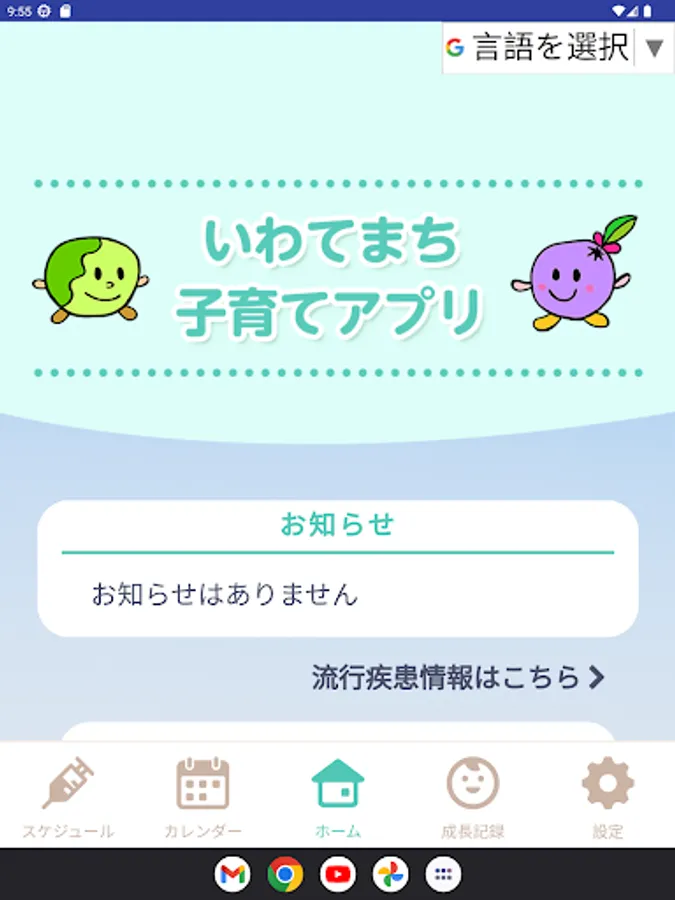Launch Gmail from the taskbar

[x=232, y=874]
